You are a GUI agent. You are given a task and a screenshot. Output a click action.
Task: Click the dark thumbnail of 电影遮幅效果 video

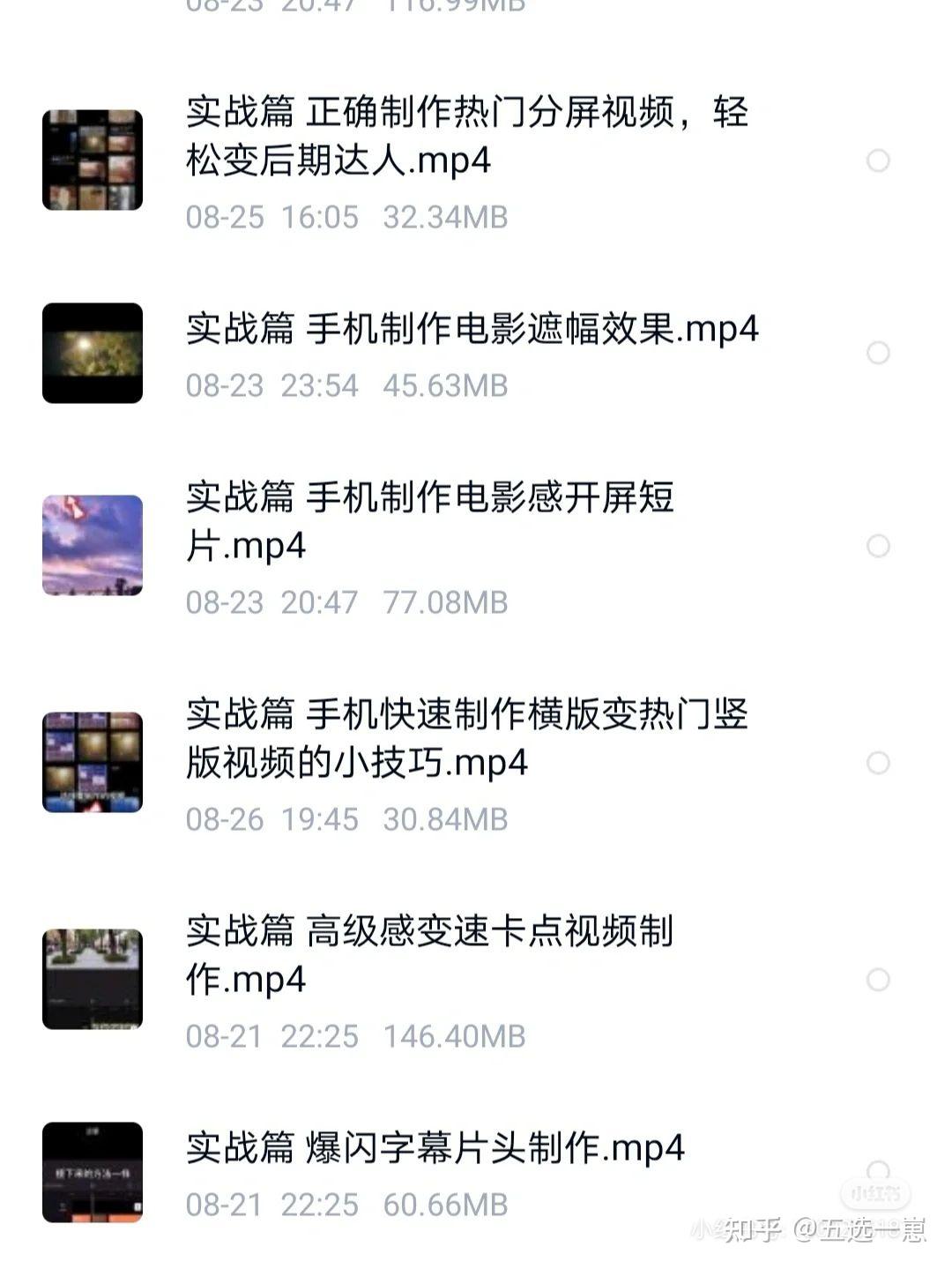click(x=91, y=353)
